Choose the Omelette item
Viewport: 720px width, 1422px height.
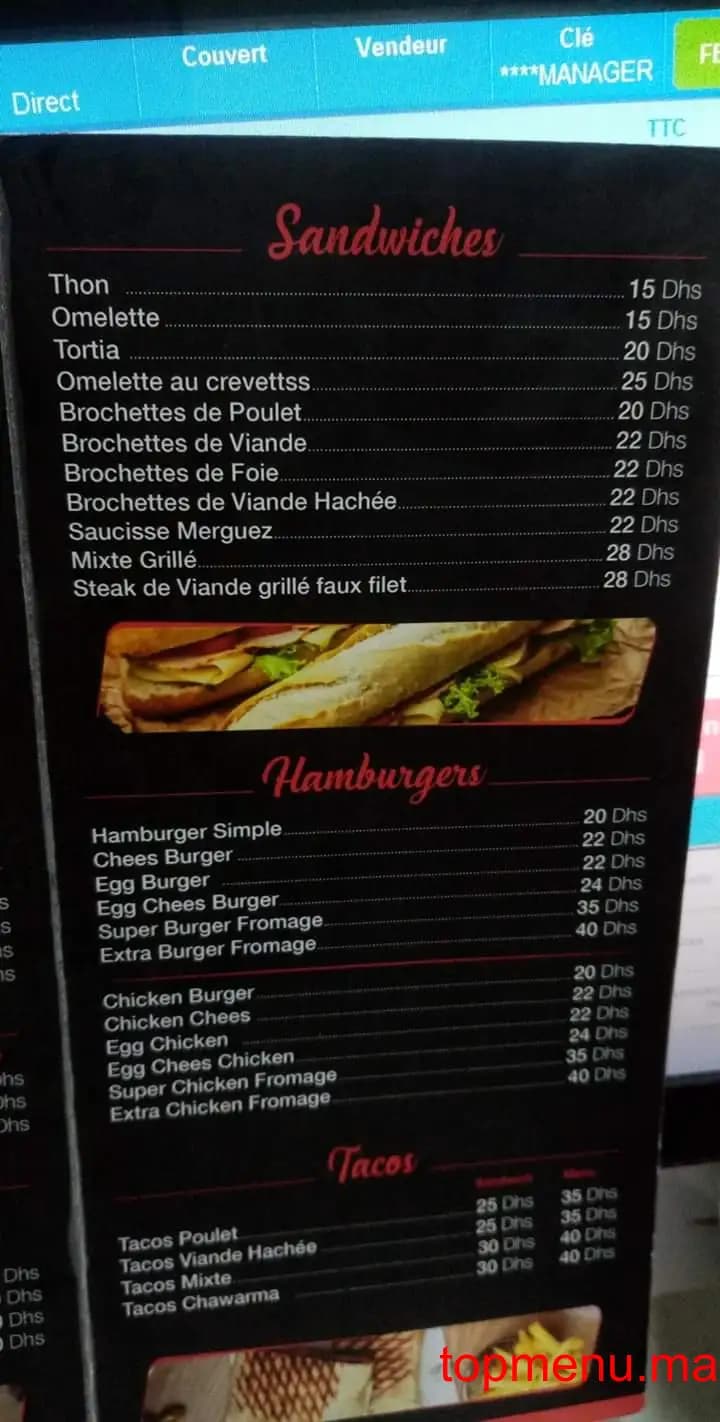[x=105, y=318]
